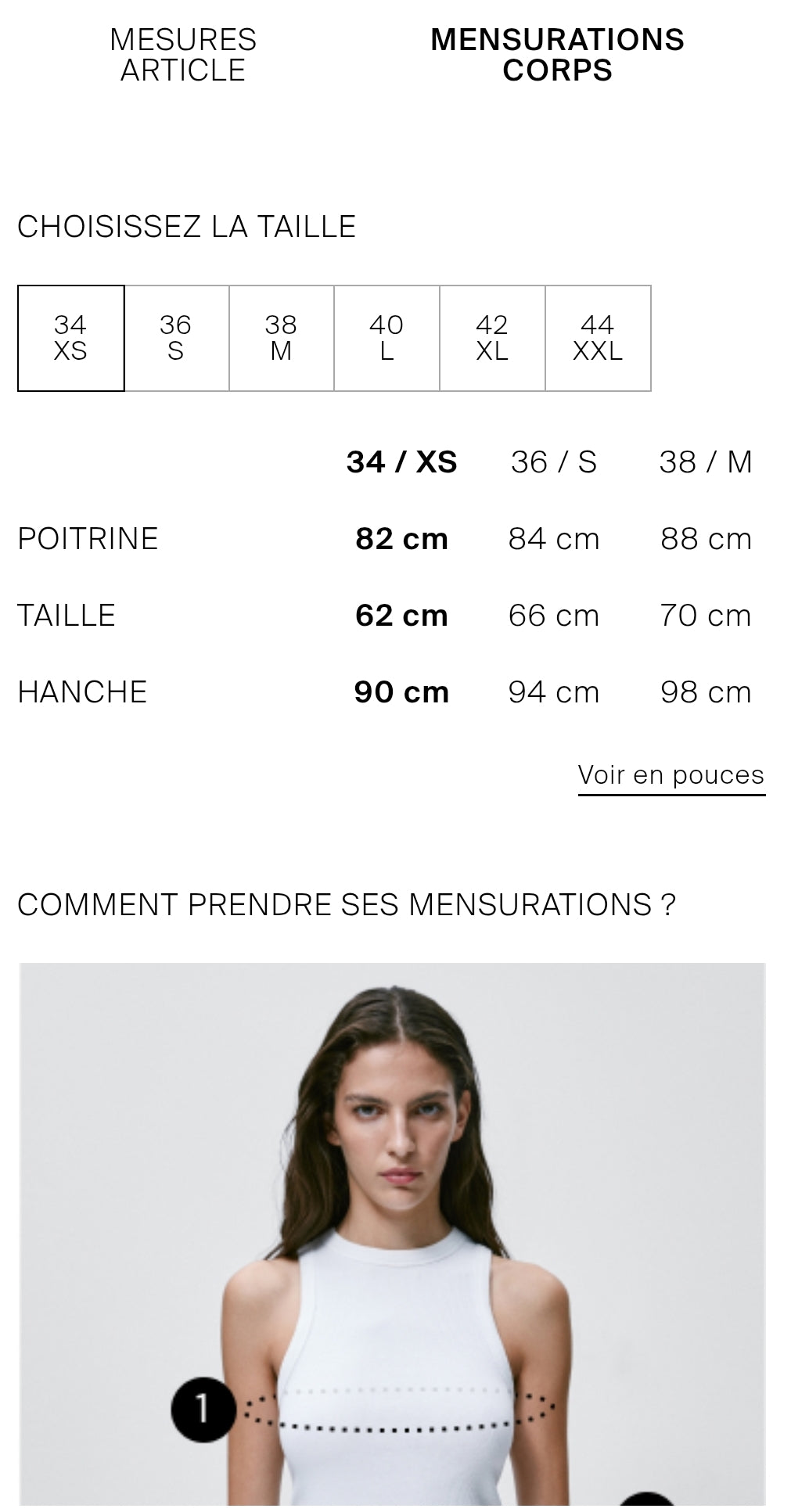
Task: Choose size 40 L
Action: [x=387, y=338]
